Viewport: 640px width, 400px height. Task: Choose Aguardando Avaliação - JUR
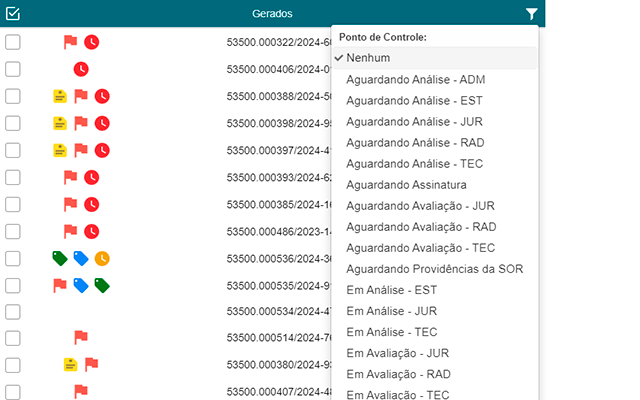click(420, 206)
